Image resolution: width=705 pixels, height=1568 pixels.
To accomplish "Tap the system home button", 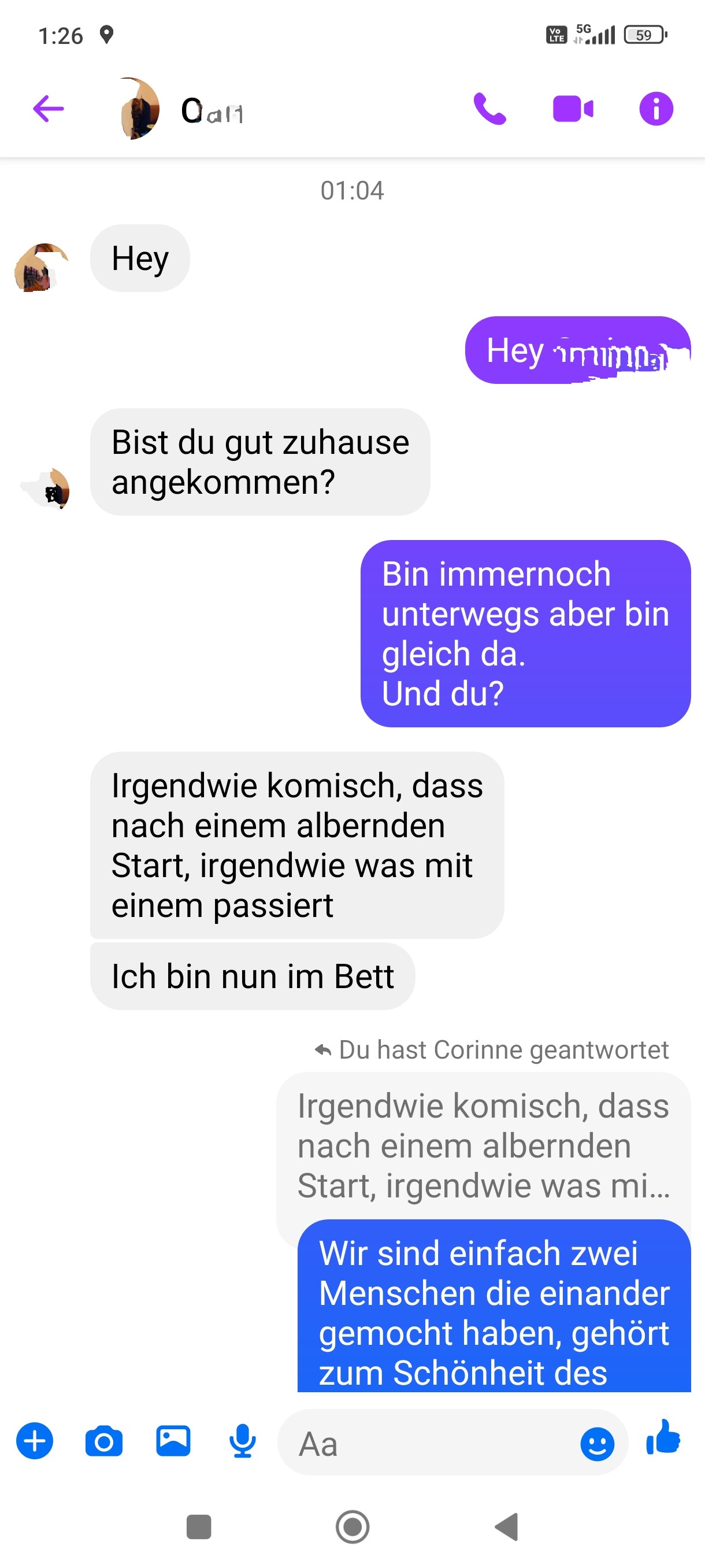I will pyautogui.click(x=352, y=1526).
